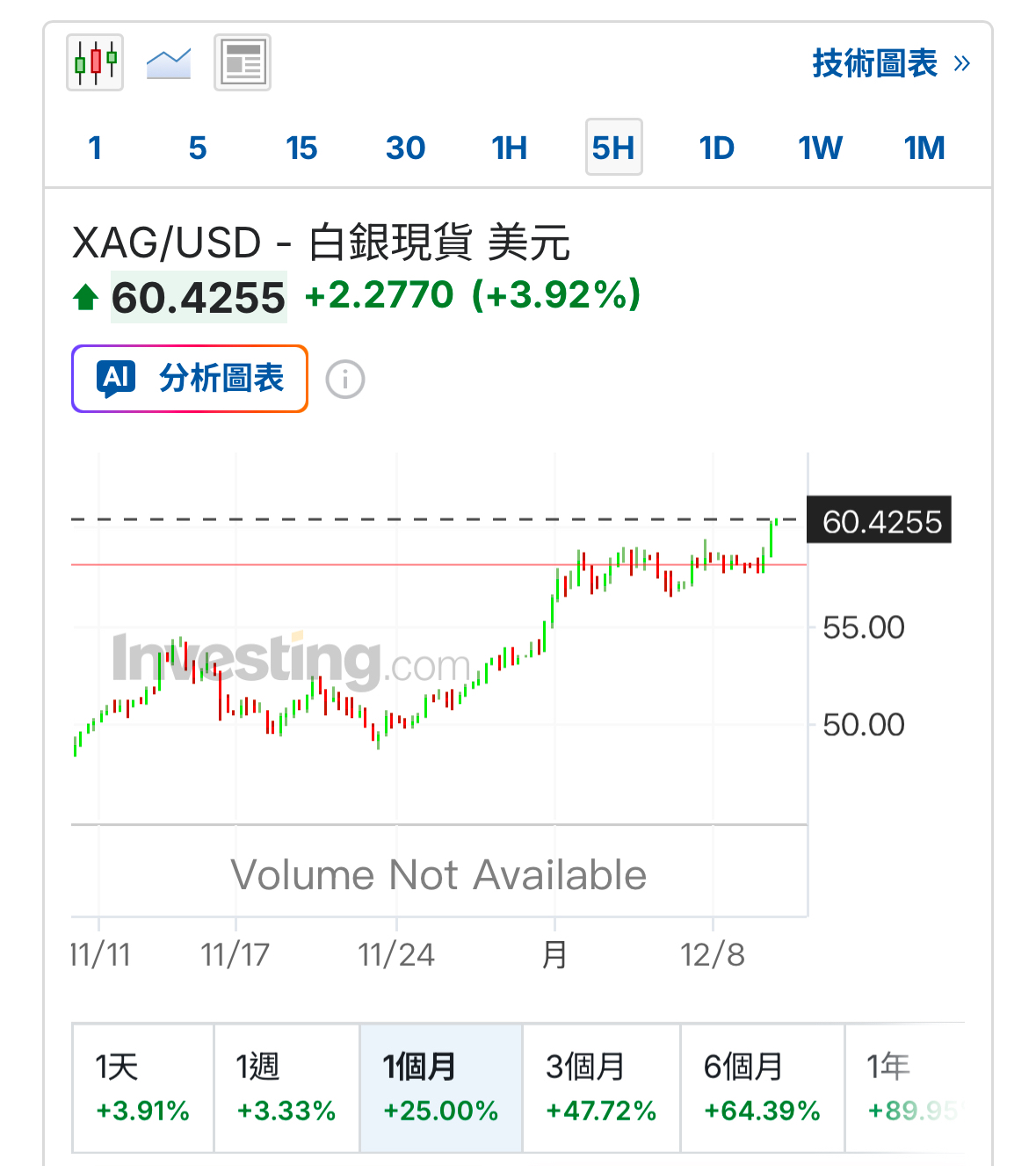Switch to the 1W interval
This screenshot has height=1166, width=1036.
coord(820,148)
